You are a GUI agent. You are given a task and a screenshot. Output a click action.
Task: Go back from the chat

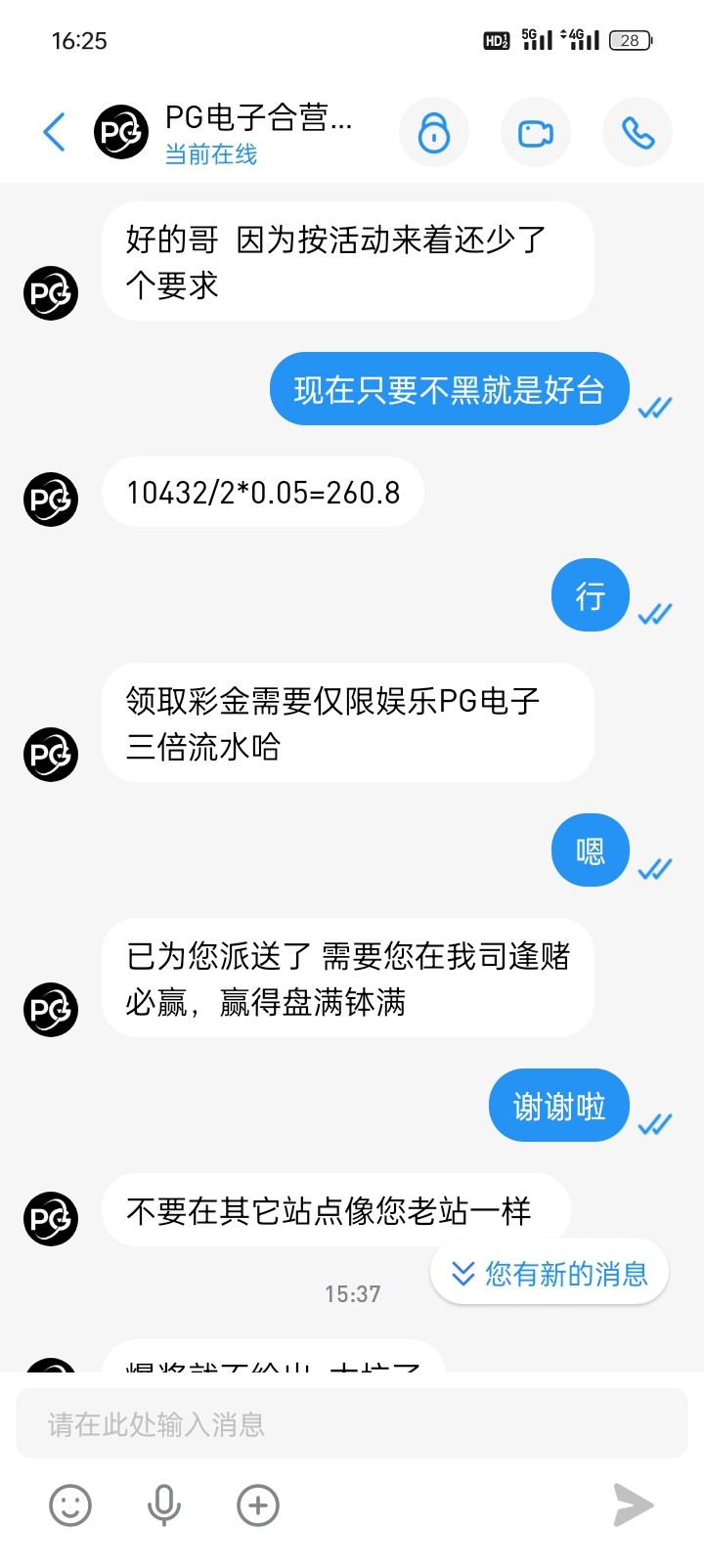pos(55,132)
